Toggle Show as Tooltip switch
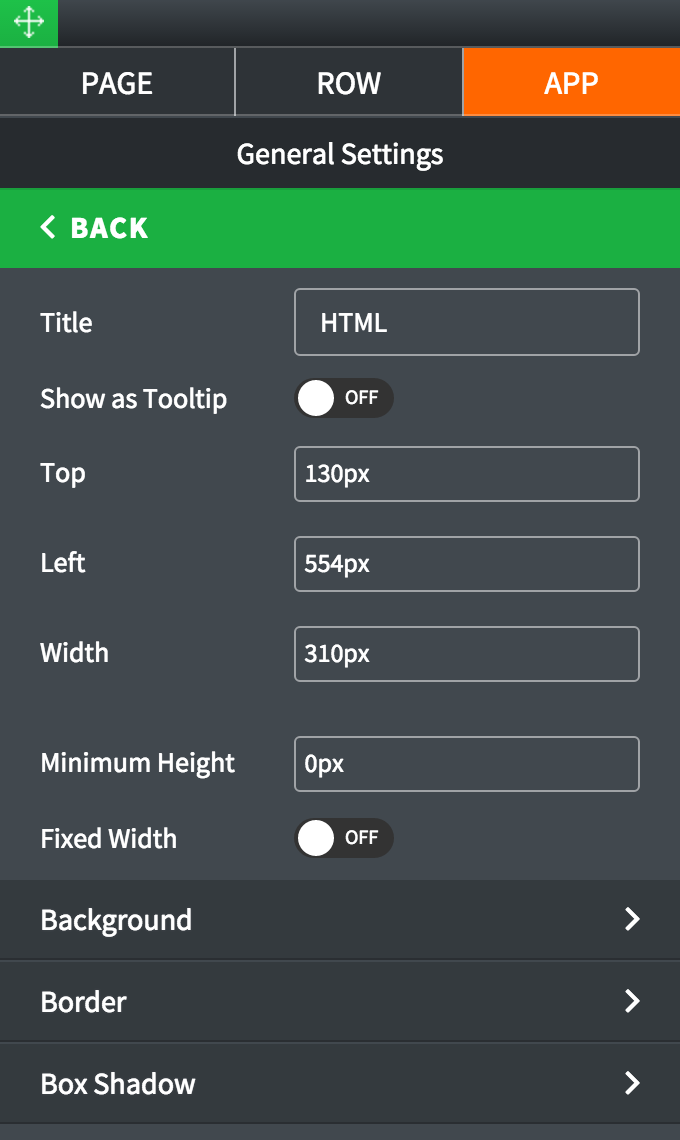Viewport: 680px width, 1140px height. point(344,398)
